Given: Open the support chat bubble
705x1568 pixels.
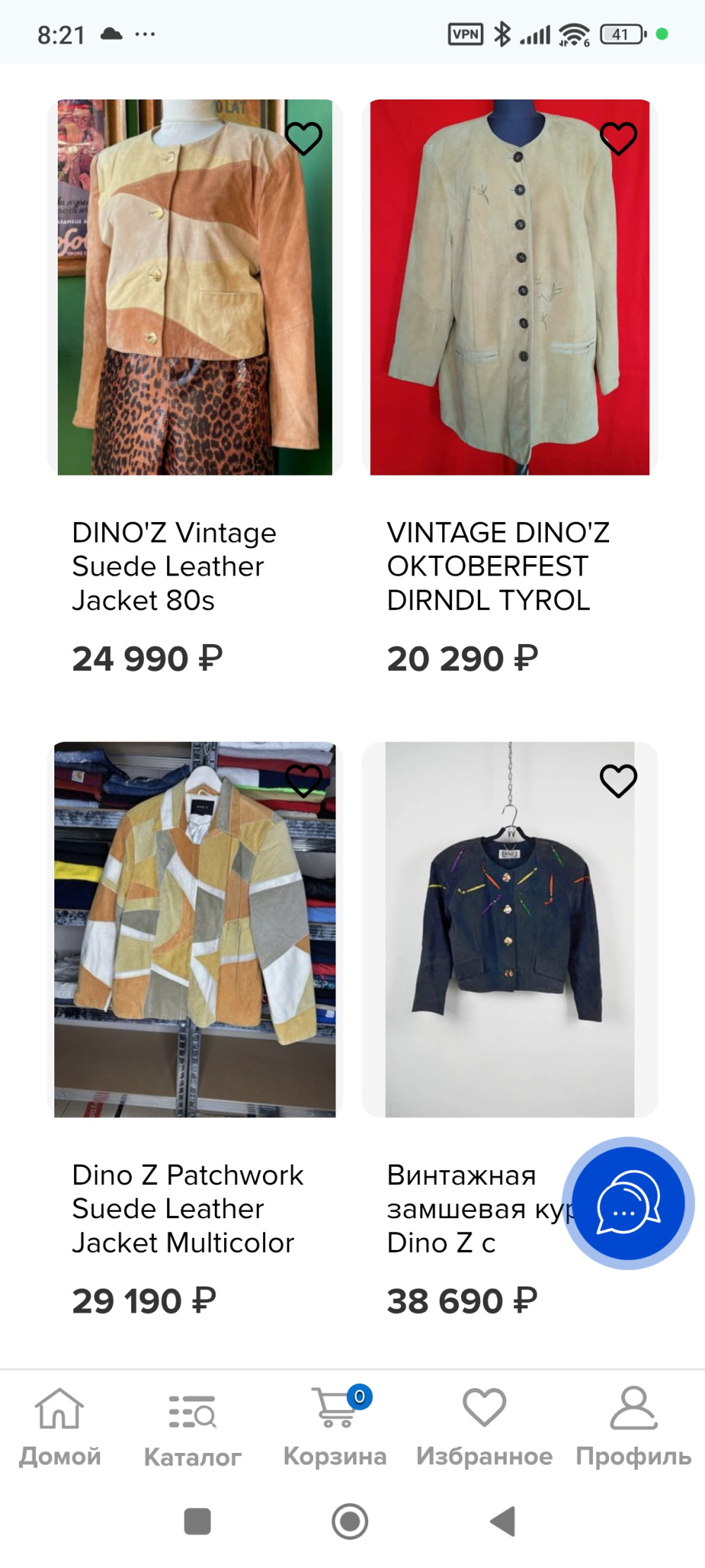Looking at the screenshot, I should pyautogui.click(x=628, y=1203).
